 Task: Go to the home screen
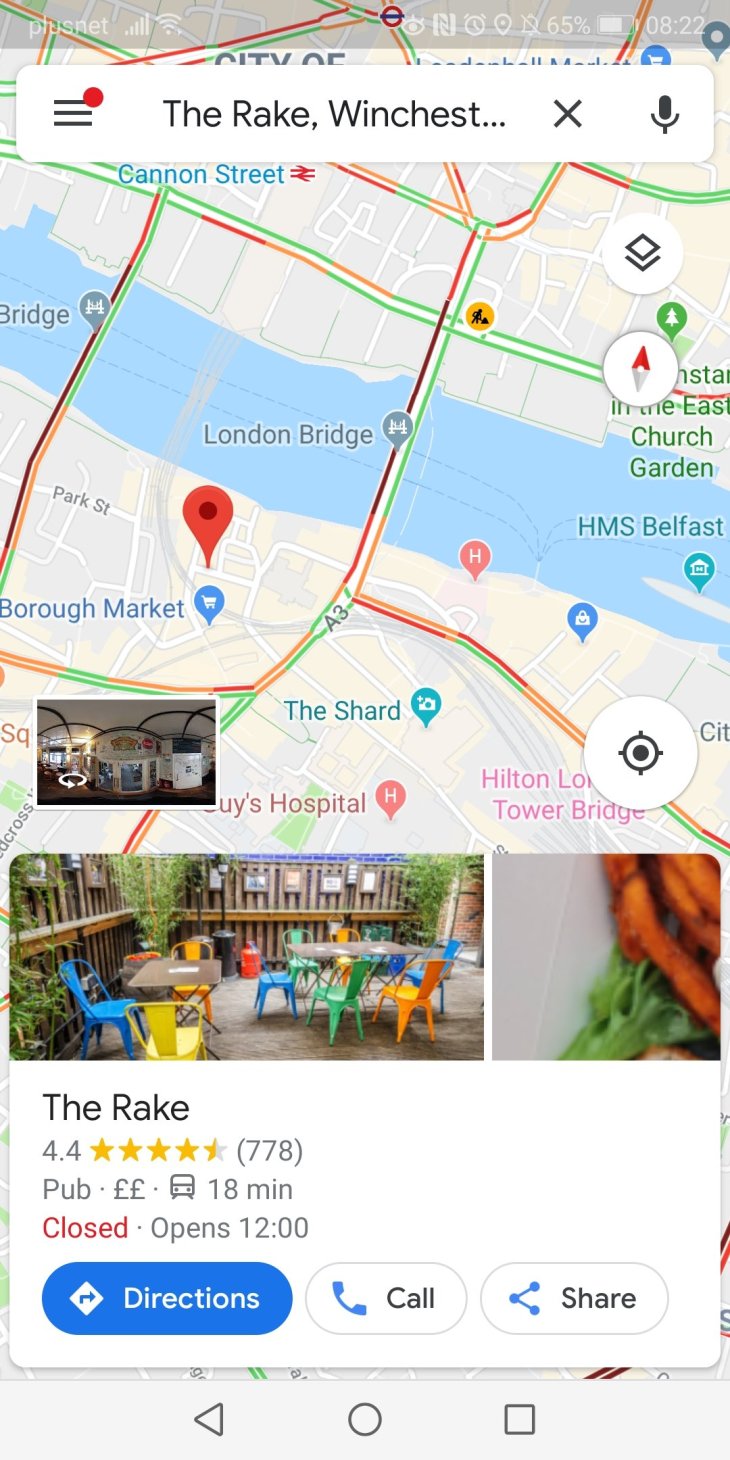point(365,1418)
